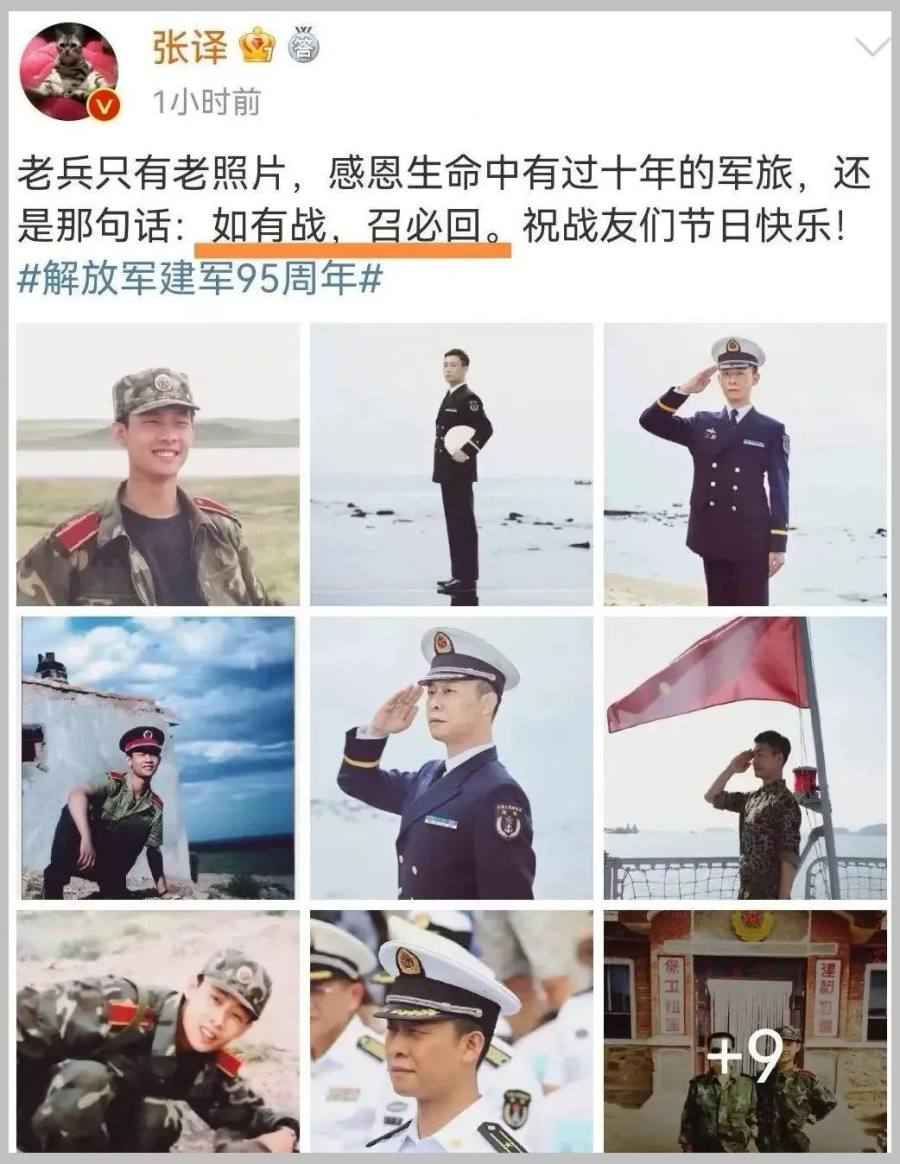The image size is (900, 1164).
Task: Open the username 张译 profile
Action: pos(190,47)
